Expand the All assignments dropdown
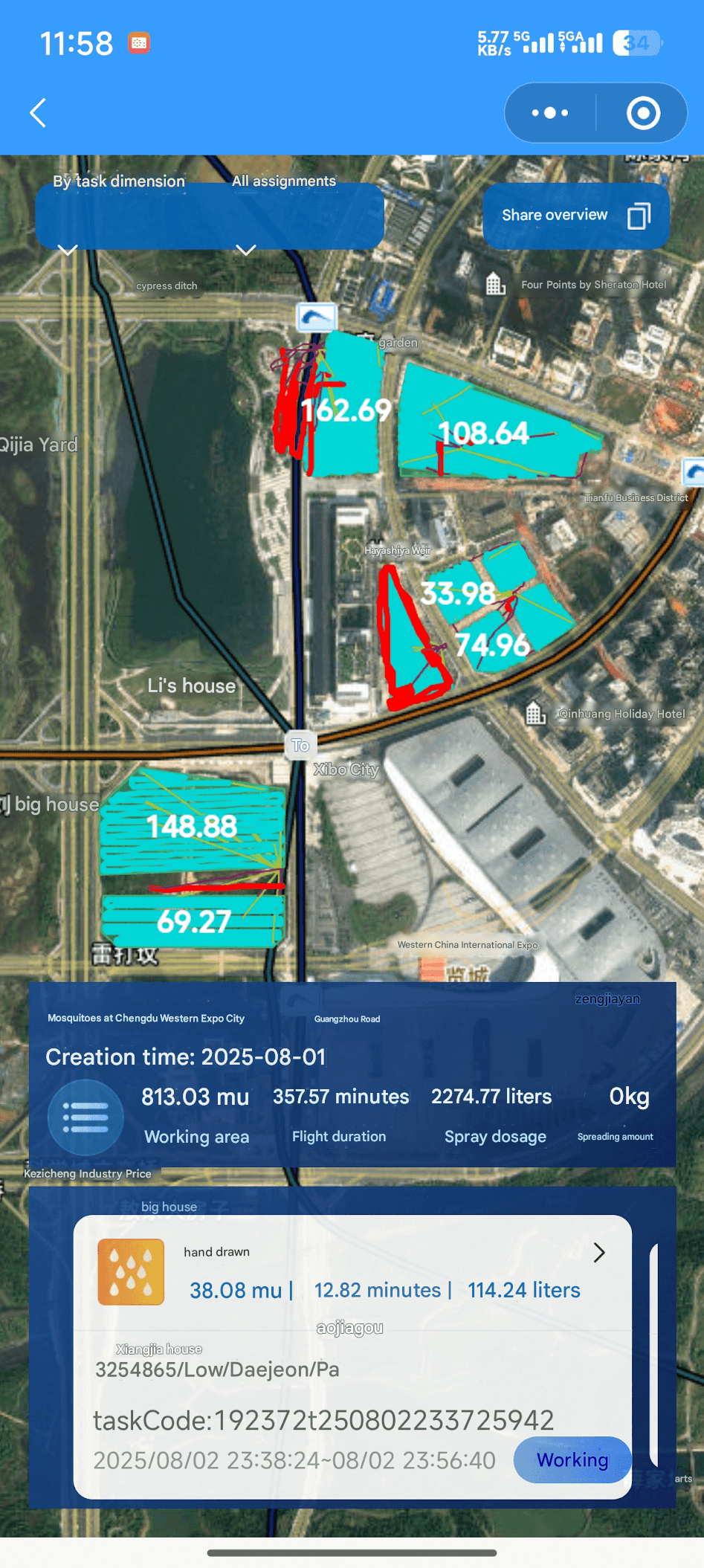 [284, 215]
